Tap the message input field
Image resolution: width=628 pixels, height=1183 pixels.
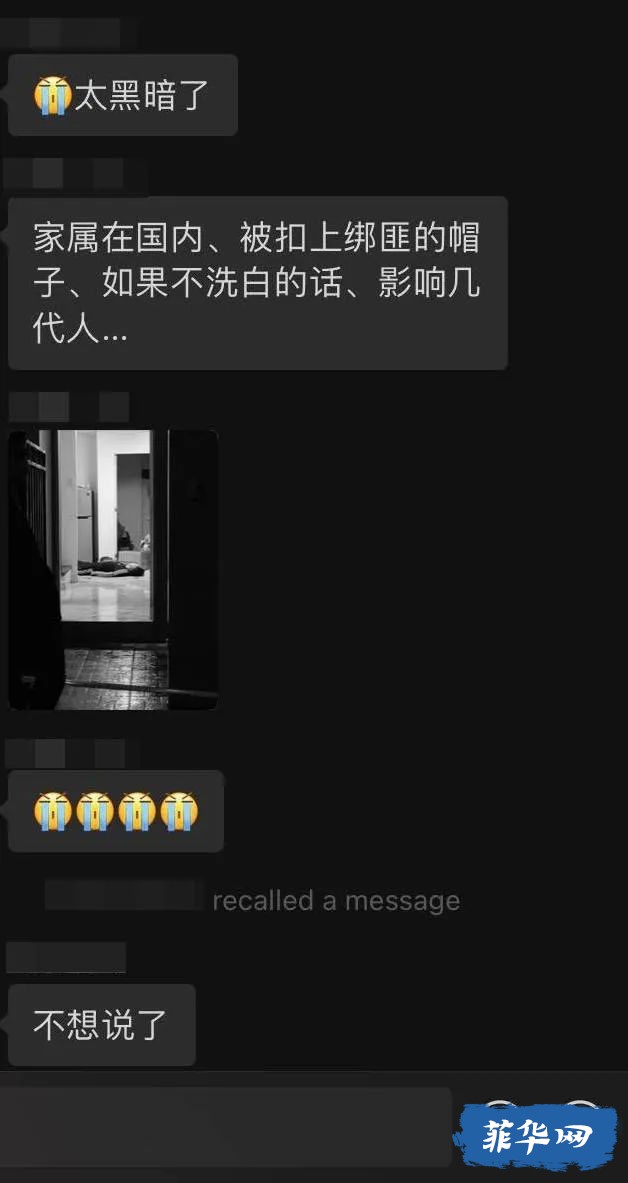(x=225, y=1127)
